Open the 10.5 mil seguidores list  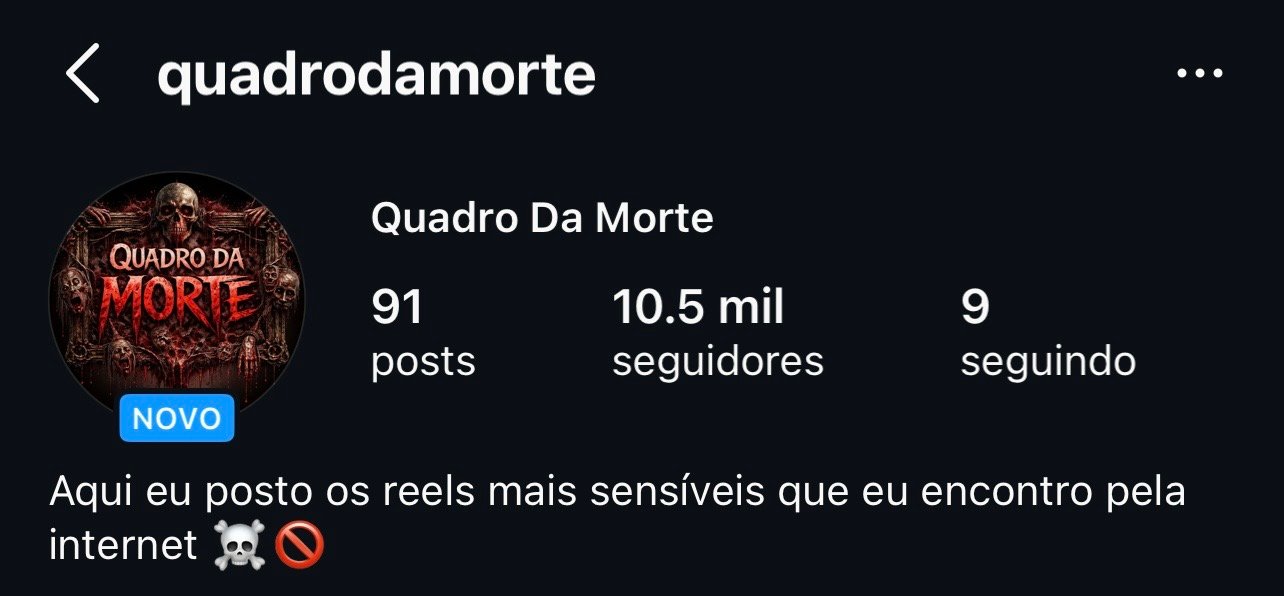(717, 333)
